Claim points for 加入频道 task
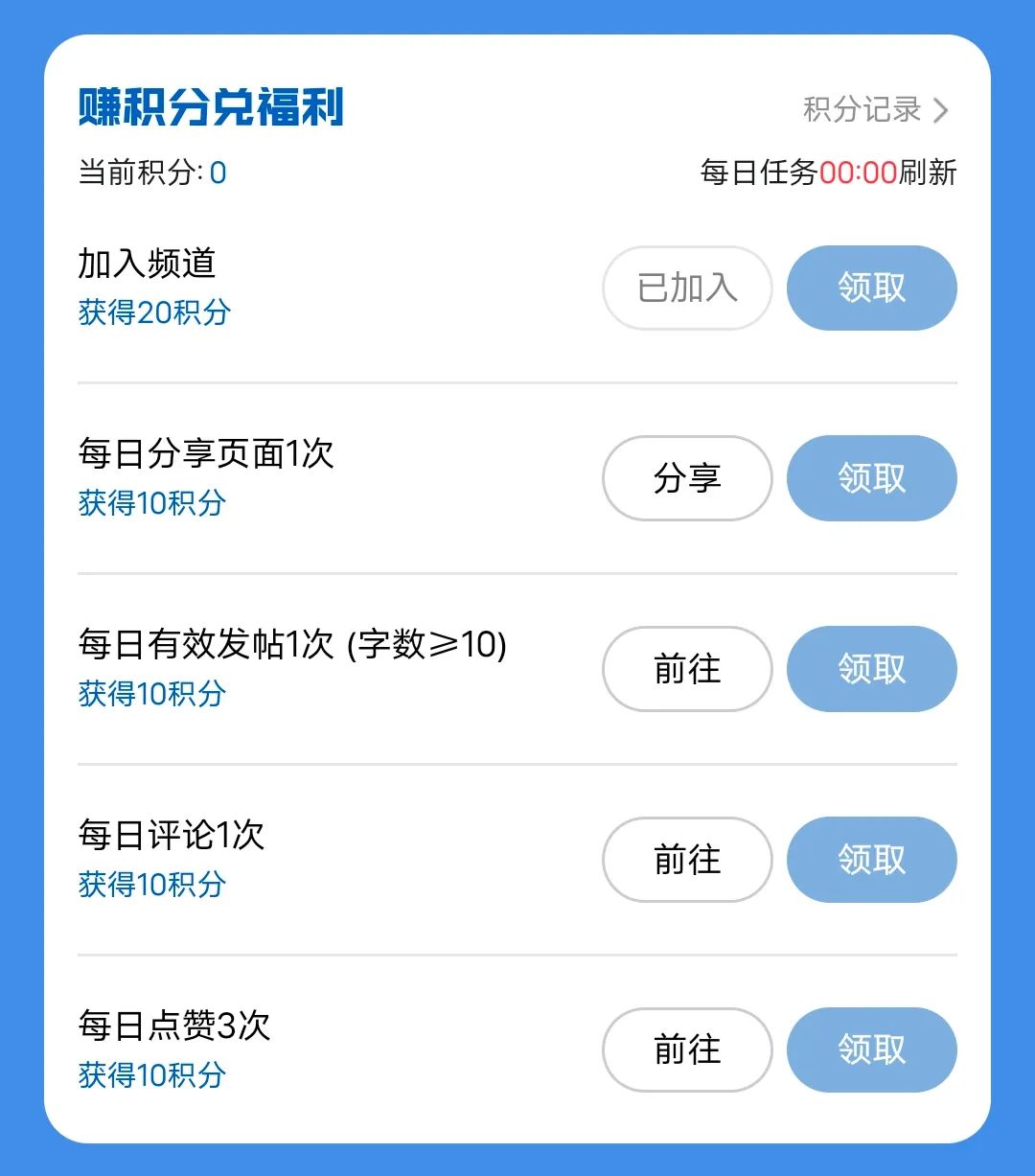 871,288
